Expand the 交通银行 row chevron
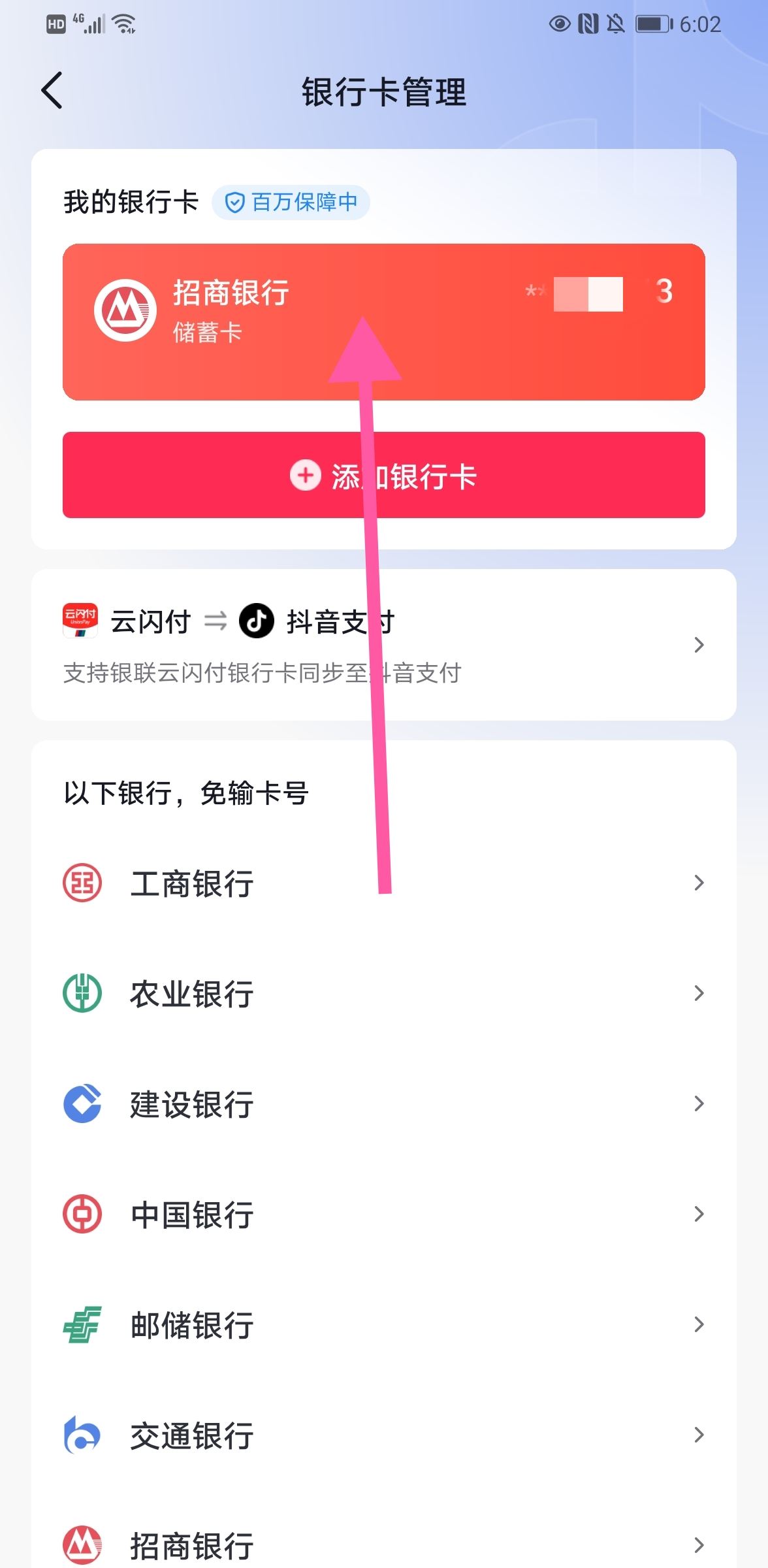768x1568 pixels. pos(698,1435)
